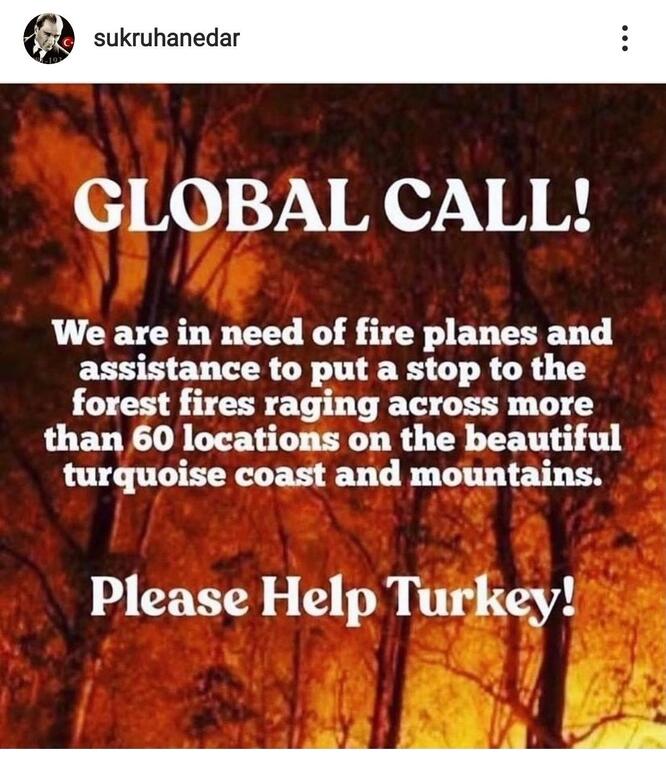666x760 pixels.
Task: Open sukruhanedar's profile picture
Action: [48, 39]
